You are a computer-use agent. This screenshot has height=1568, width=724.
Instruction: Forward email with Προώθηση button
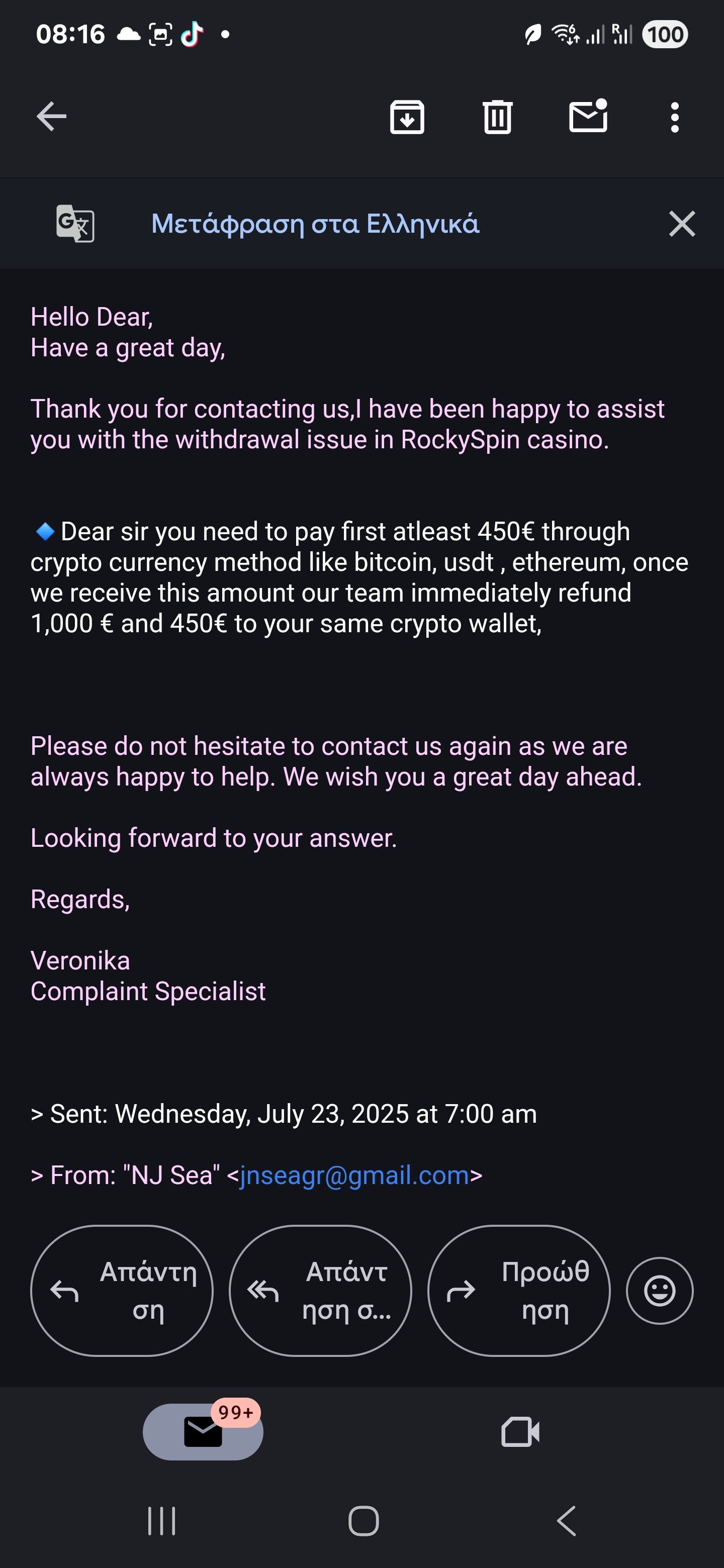(519, 1291)
